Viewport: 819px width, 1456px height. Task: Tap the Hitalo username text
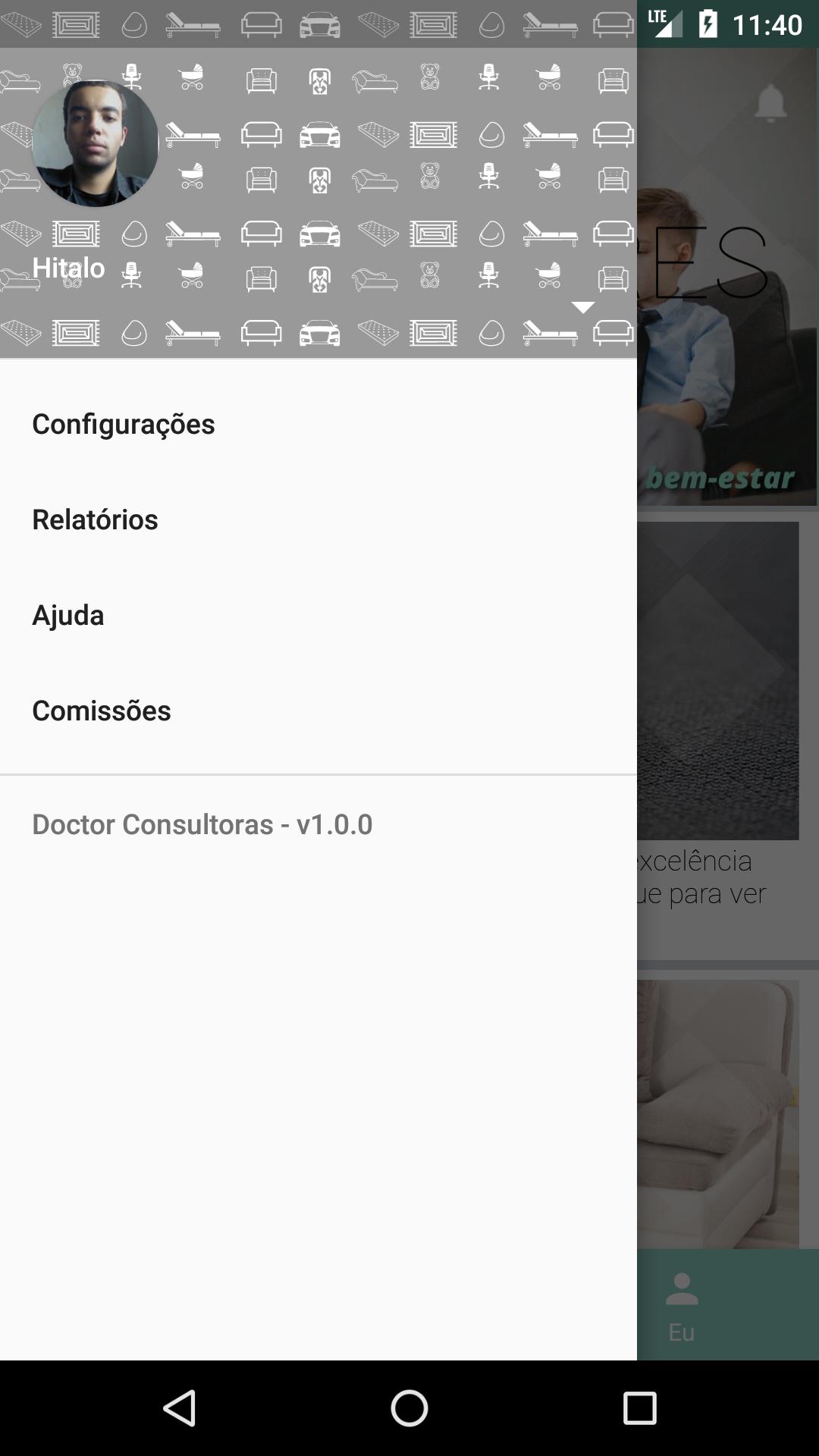(x=69, y=267)
